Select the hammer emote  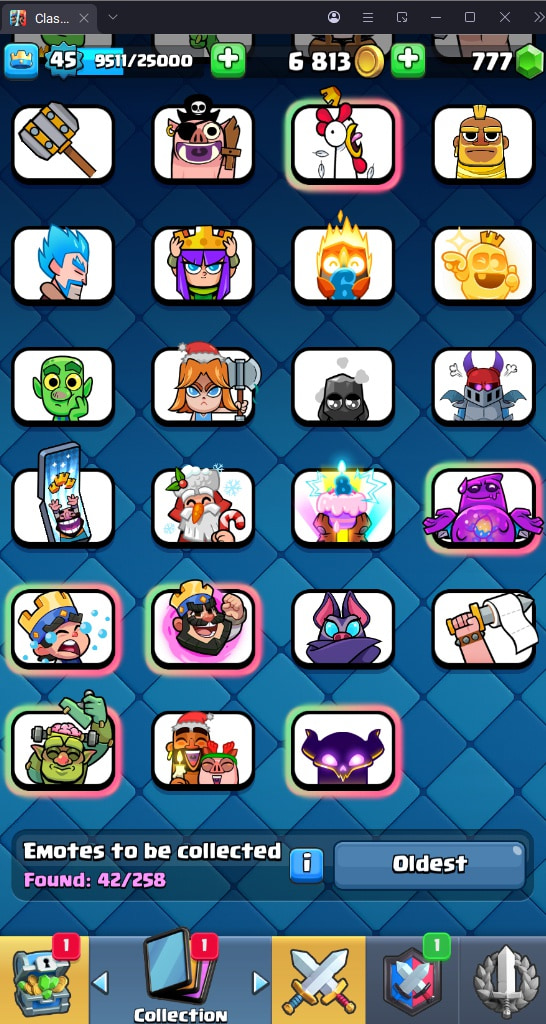point(63,143)
